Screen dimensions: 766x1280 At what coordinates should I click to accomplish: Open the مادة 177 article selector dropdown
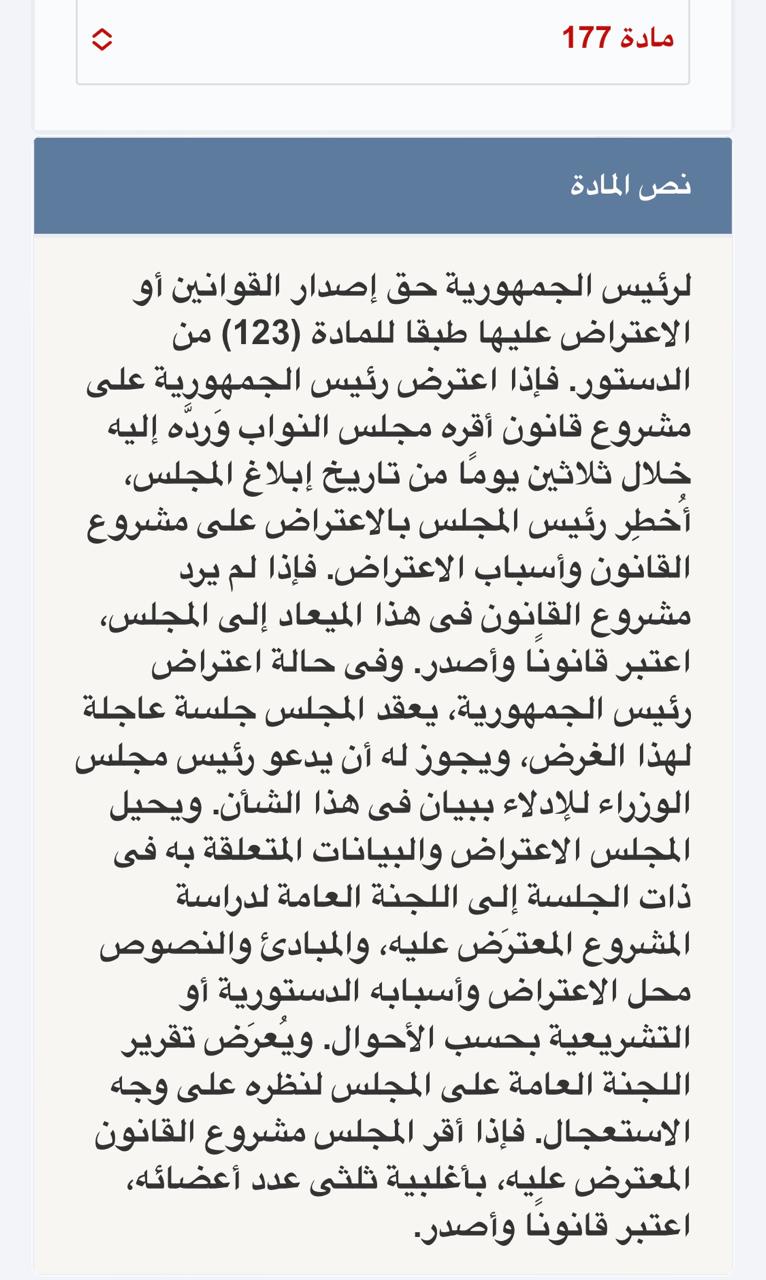click(382, 40)
